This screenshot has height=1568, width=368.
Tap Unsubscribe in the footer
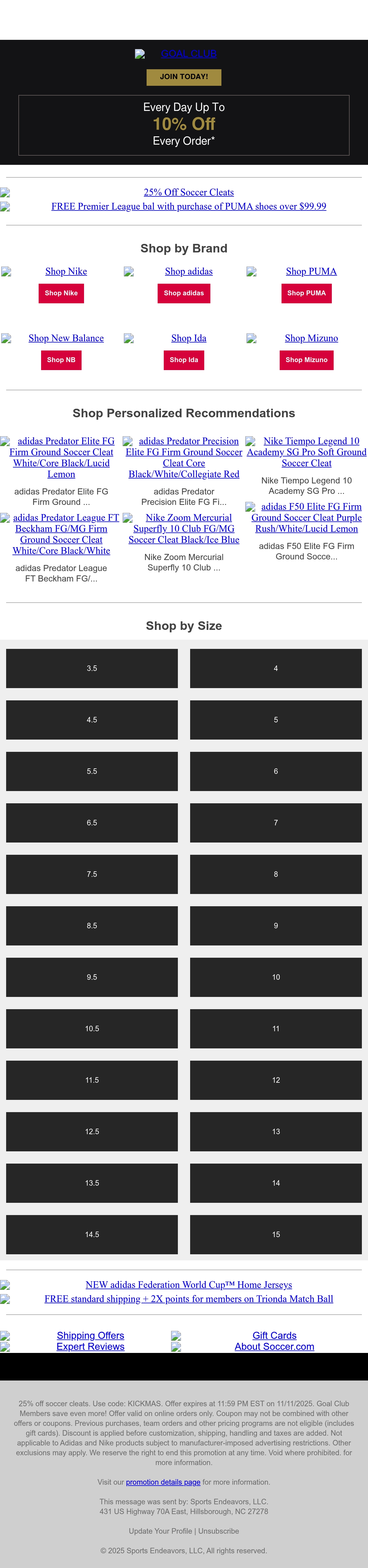[x=219, y=1531]
